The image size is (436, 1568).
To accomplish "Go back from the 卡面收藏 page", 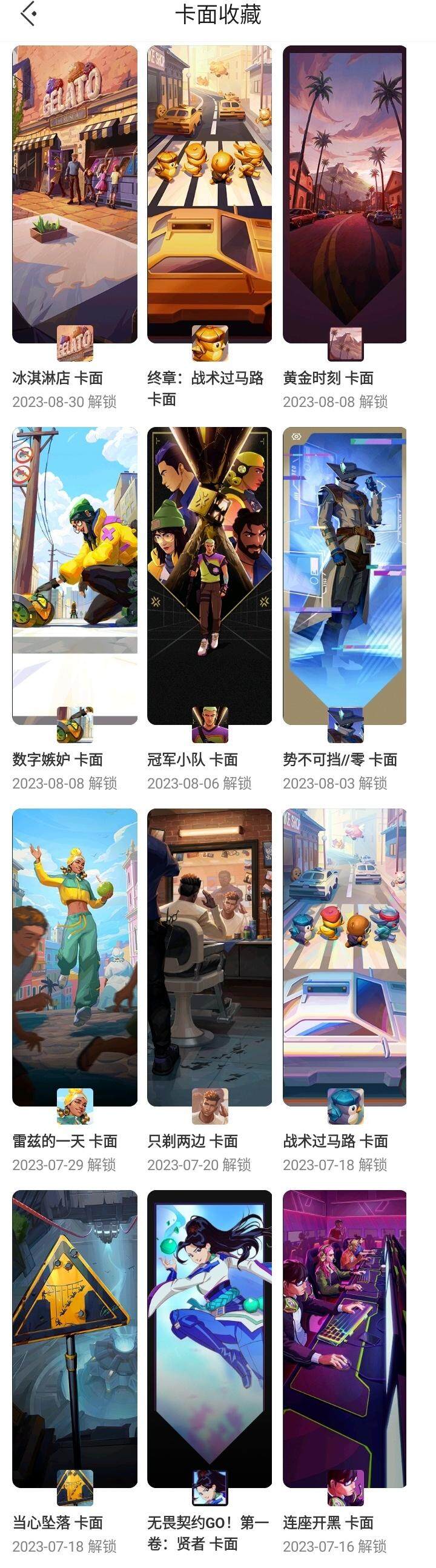I will (x=28, y=14).
